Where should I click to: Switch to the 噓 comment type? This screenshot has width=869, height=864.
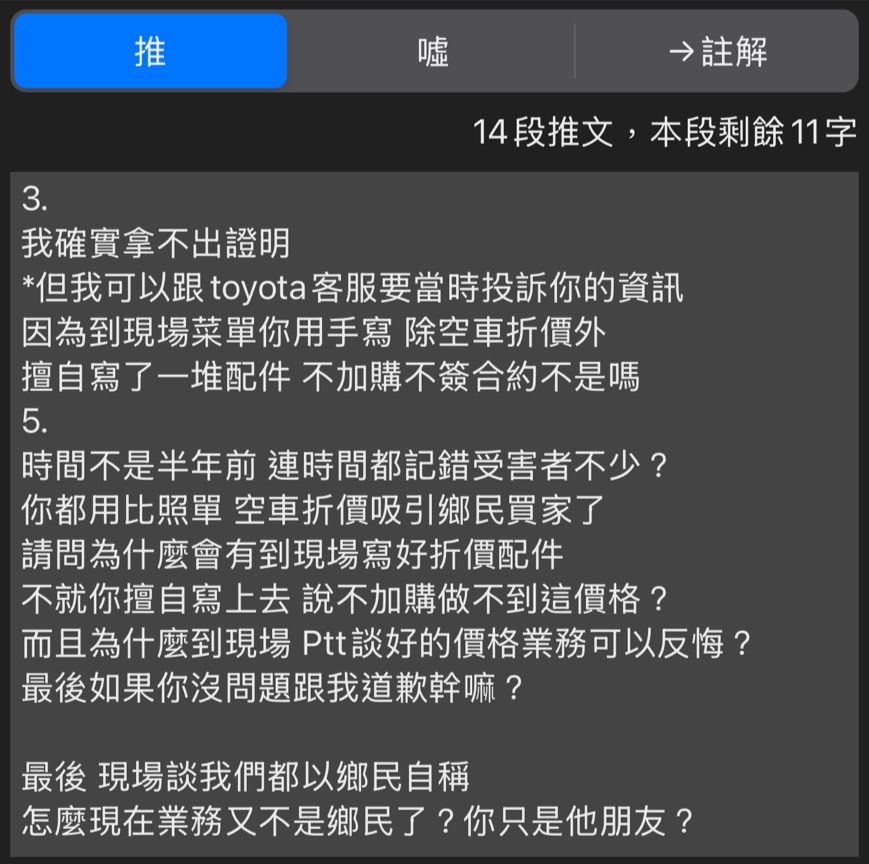click(432, 51)
